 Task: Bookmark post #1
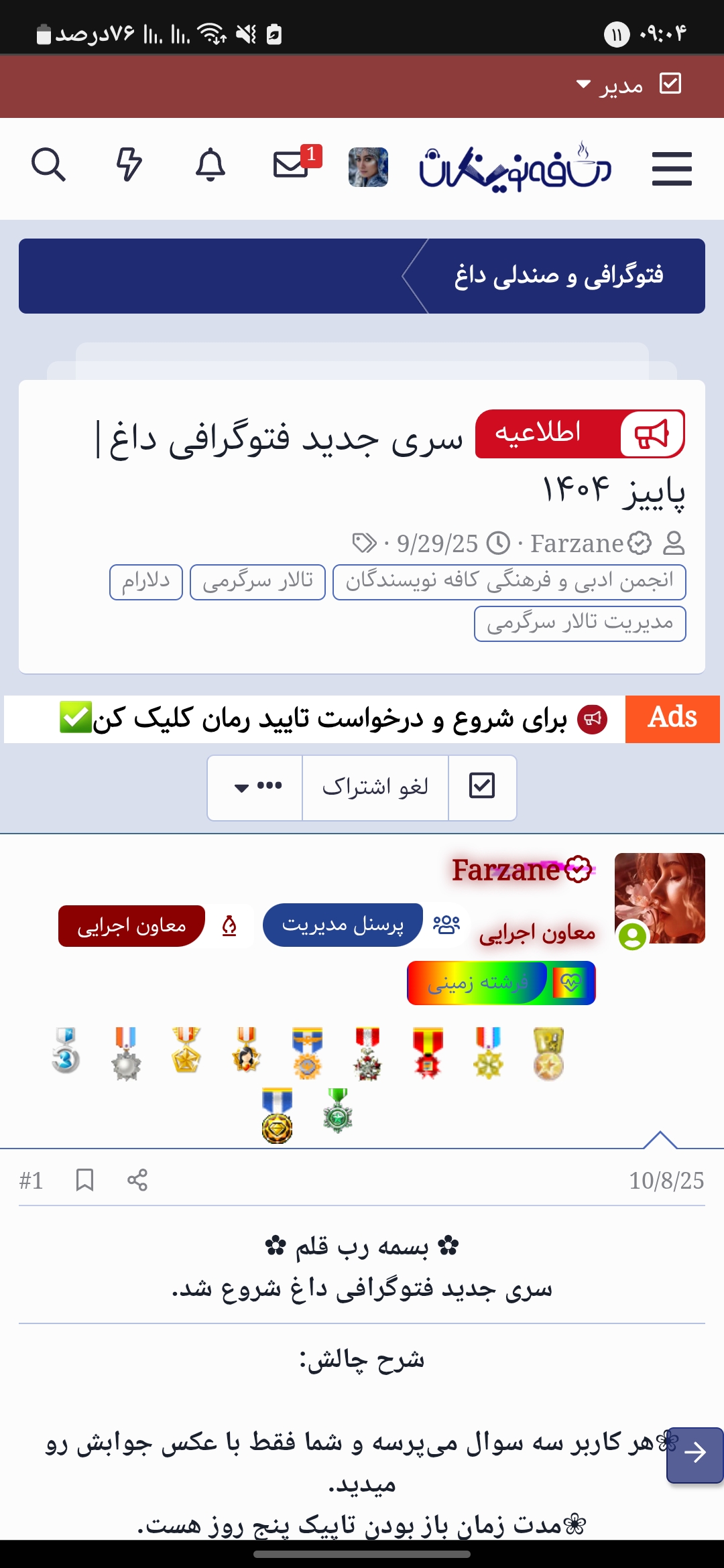coord(84,1180)
